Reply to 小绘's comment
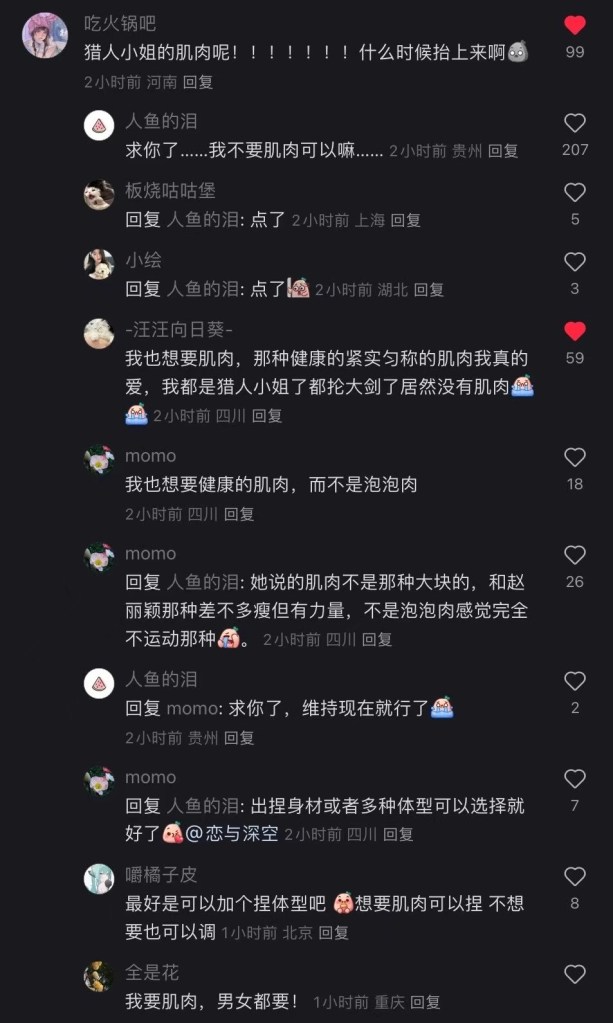Image resolution: width=613 pixels, height=1023 pixels. click(x=429, y=290)
